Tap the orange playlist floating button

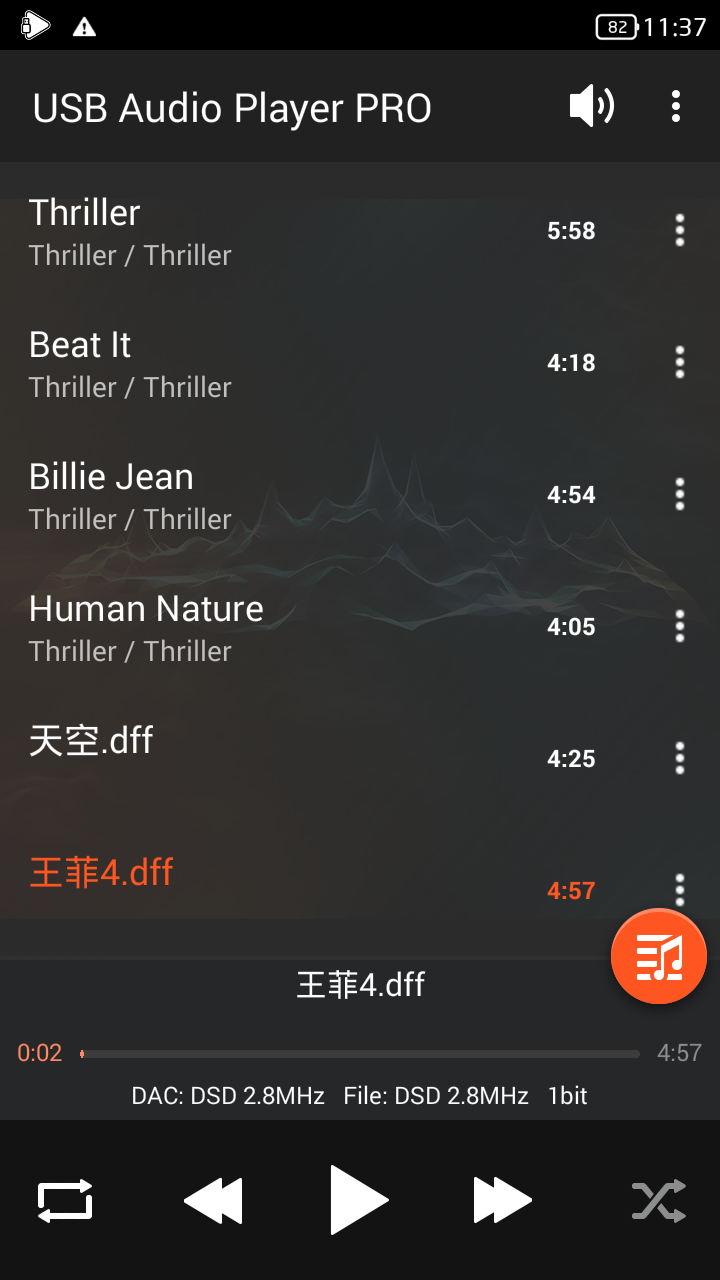click(x=658, y=955)
